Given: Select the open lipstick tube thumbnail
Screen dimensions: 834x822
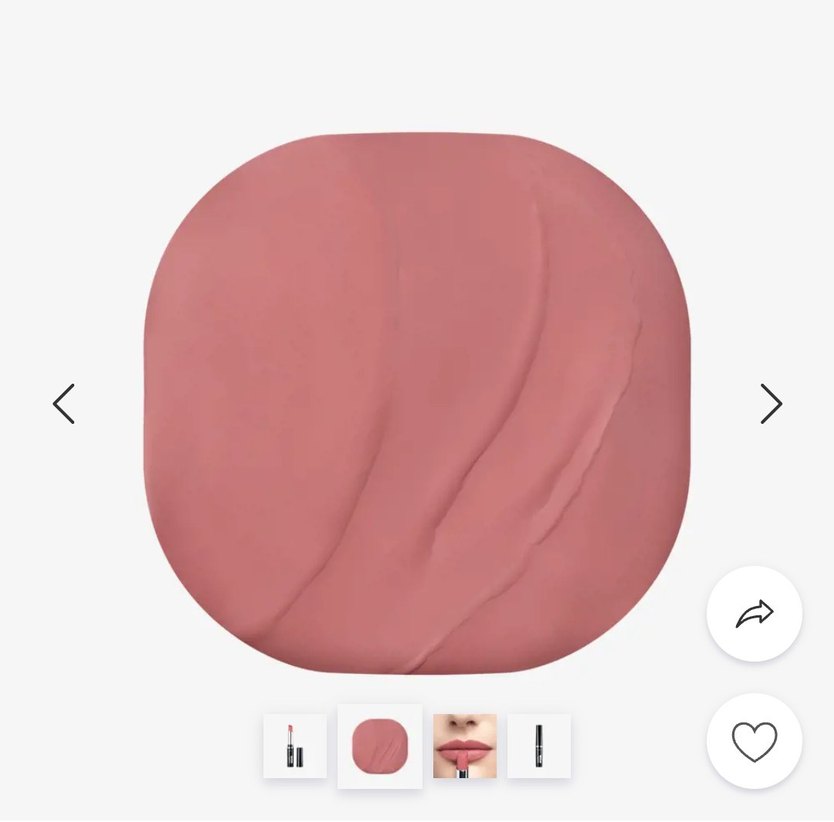Looking at the screenshot, I should [295, 746].
